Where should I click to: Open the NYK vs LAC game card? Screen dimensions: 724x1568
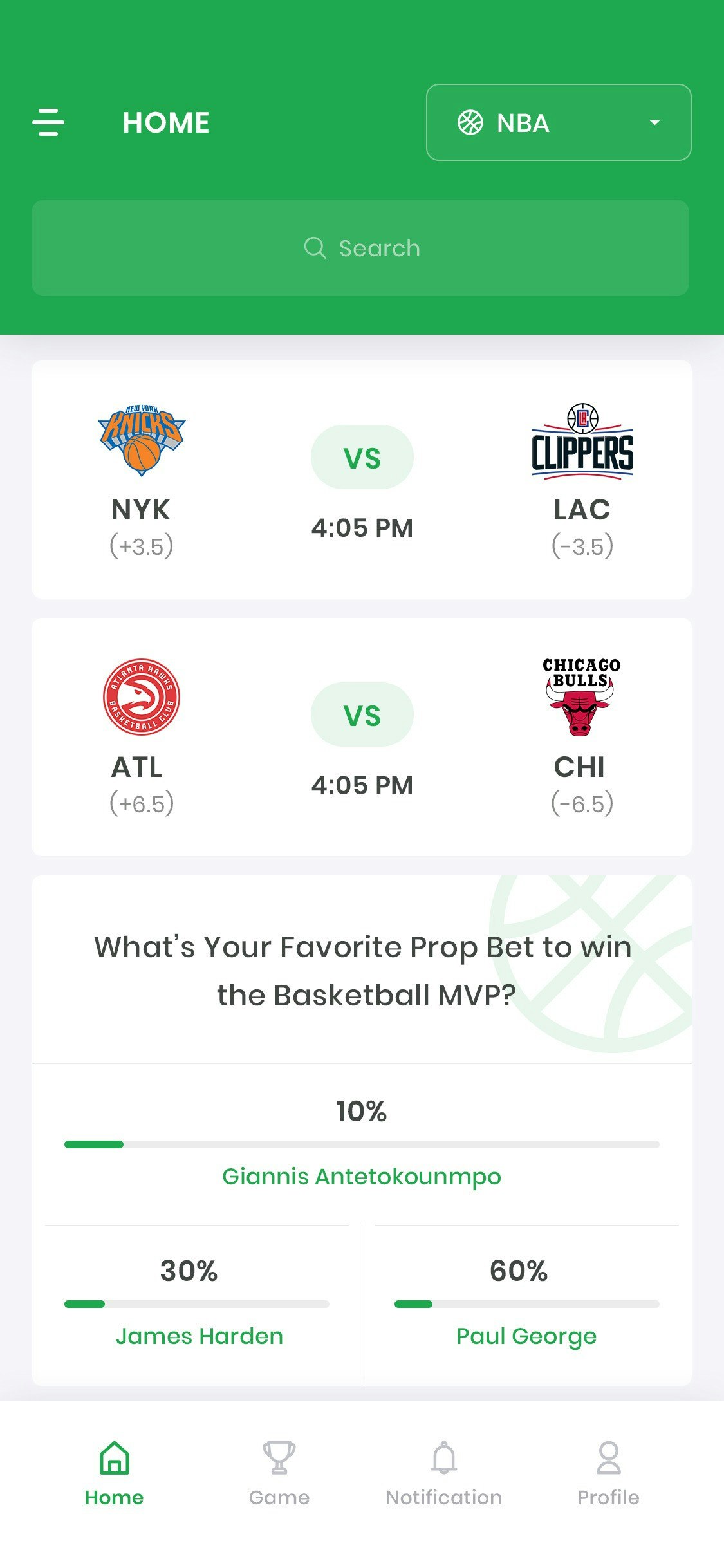tap(362, 480)
